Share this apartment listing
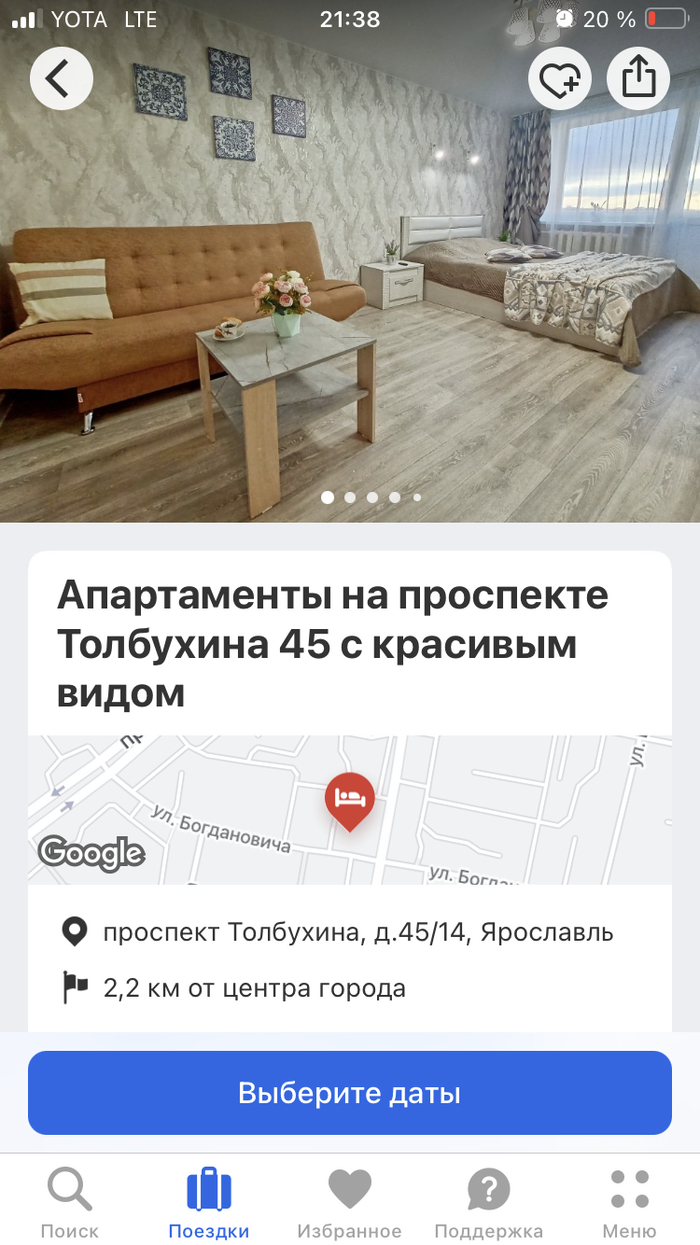The image size is (700, 1245). click(x=638, y=78)
